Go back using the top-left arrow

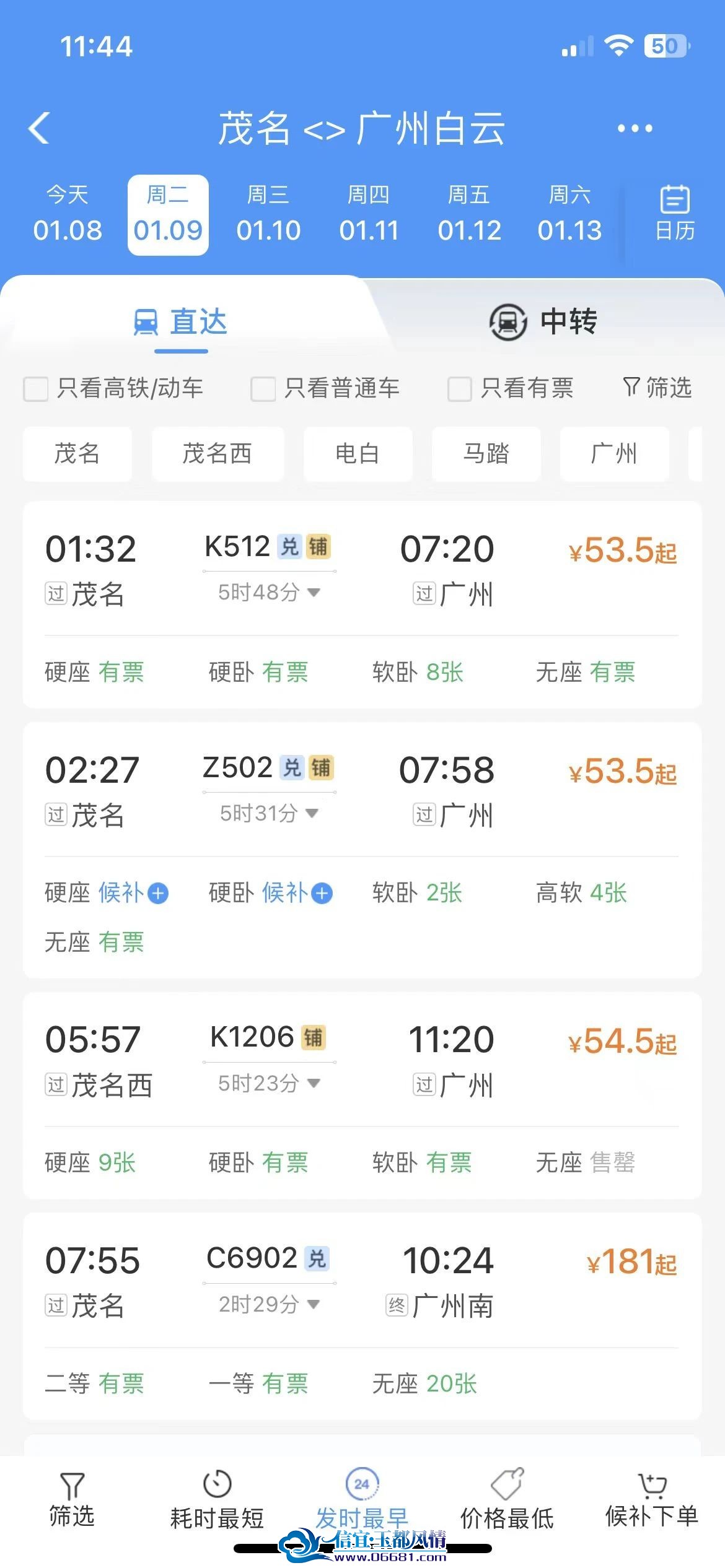coord(39,128)
